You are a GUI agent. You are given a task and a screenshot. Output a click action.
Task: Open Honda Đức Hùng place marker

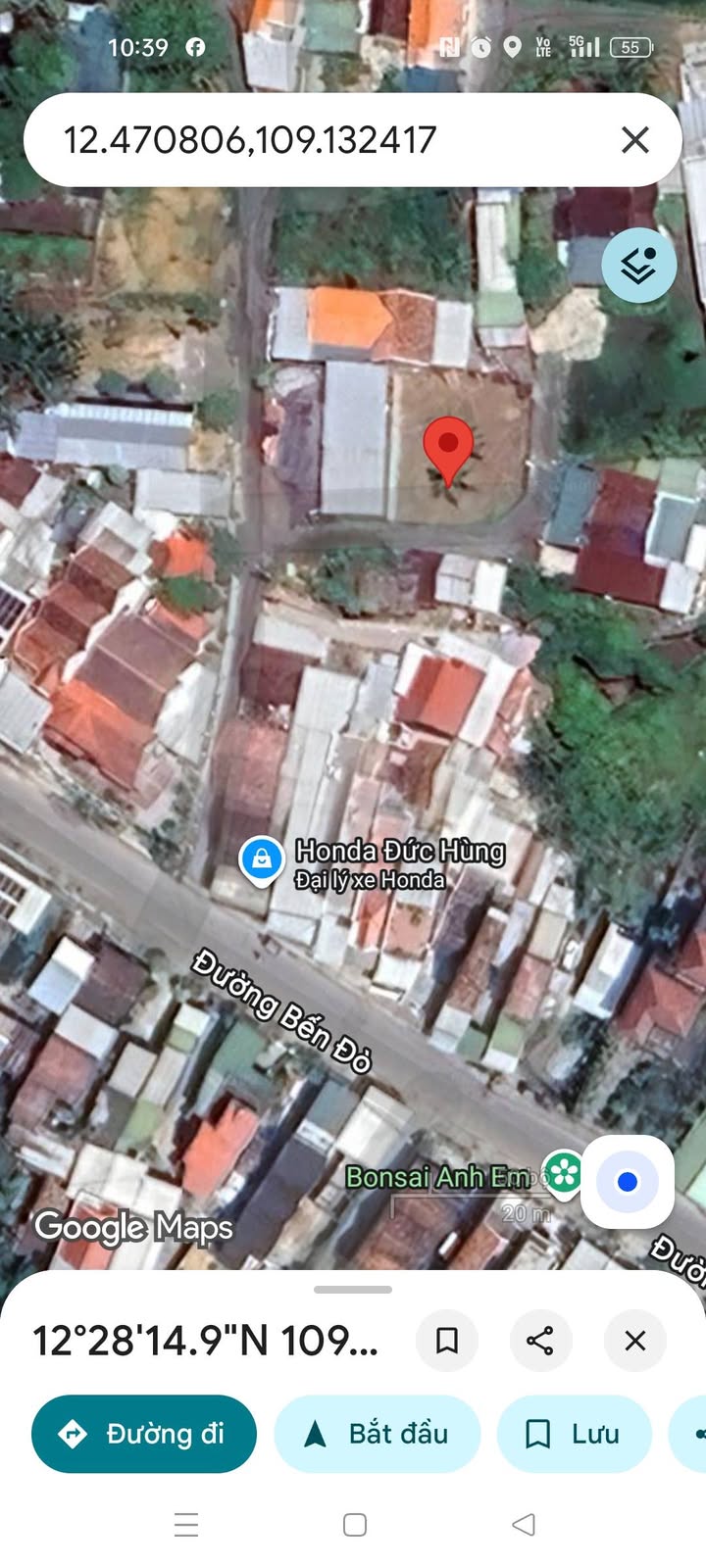[262, 860]
